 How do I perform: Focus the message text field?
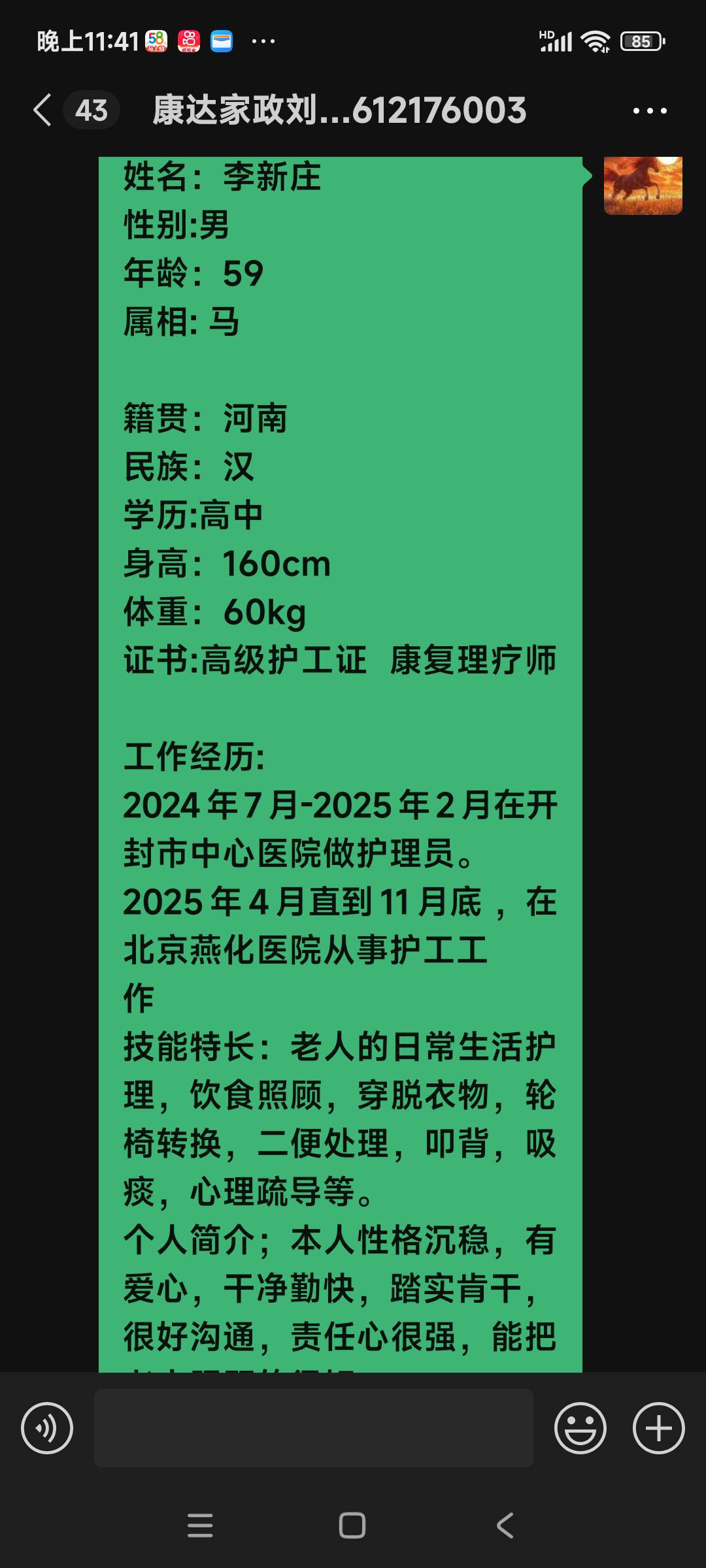(314, 1428)
